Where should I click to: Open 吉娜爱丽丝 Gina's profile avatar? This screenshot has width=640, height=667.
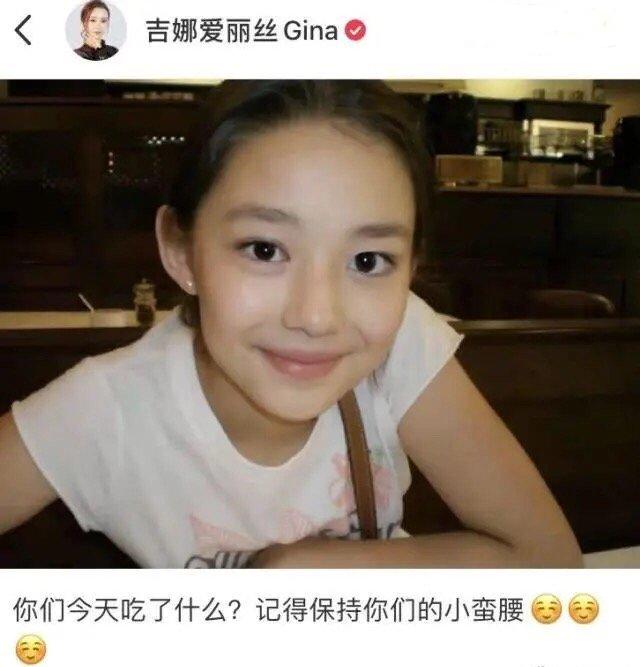96,31
